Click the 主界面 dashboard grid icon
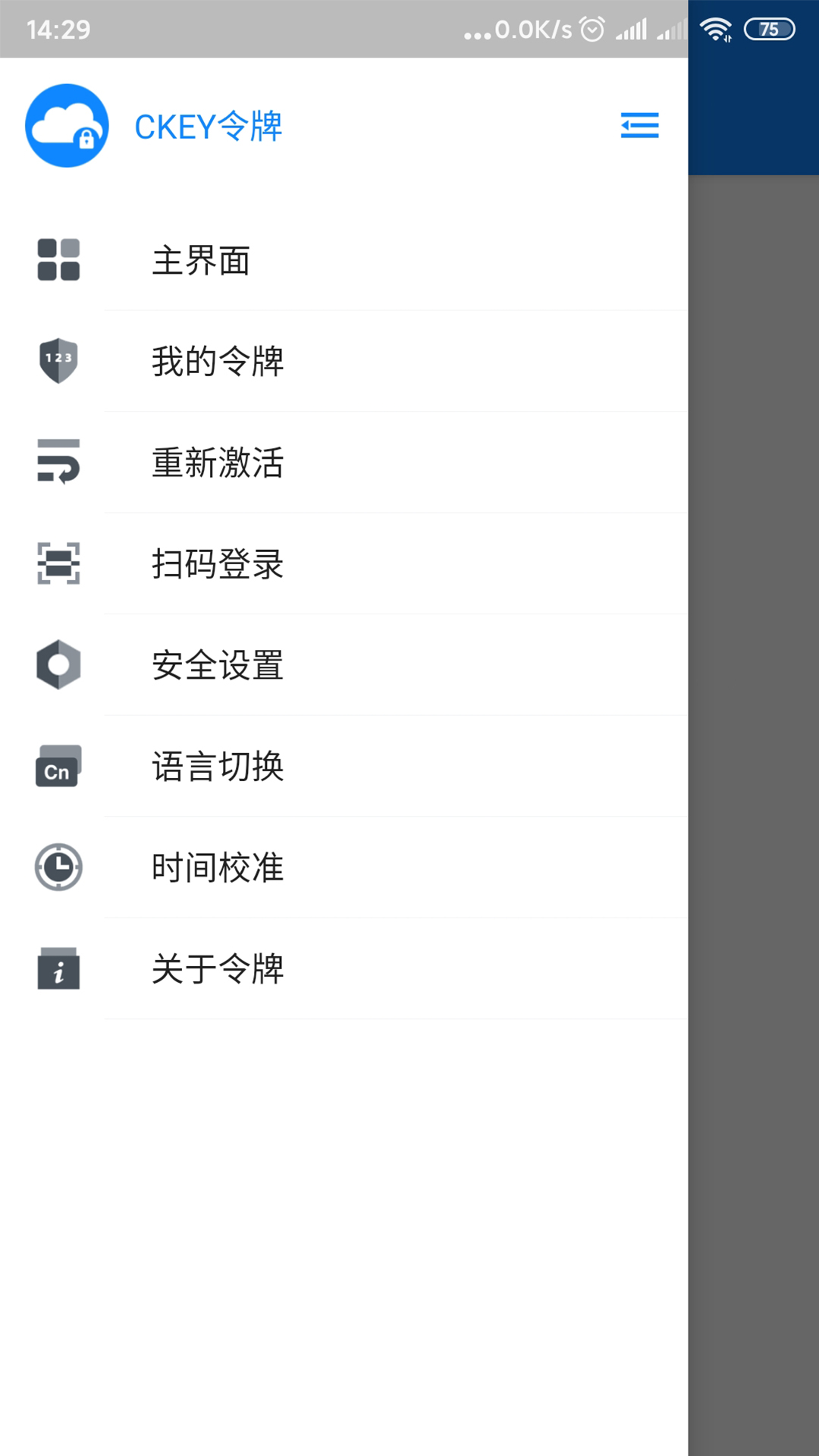 pyautogui.click(x=58, y=261)
